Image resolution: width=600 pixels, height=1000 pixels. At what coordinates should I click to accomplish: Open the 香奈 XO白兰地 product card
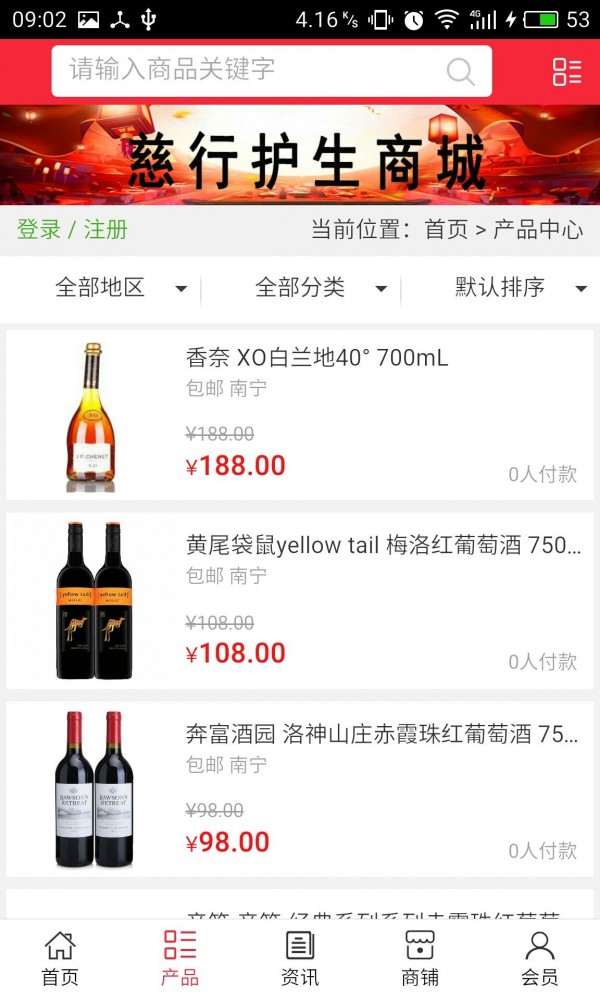pyautogui.click(x=300, y=415)
